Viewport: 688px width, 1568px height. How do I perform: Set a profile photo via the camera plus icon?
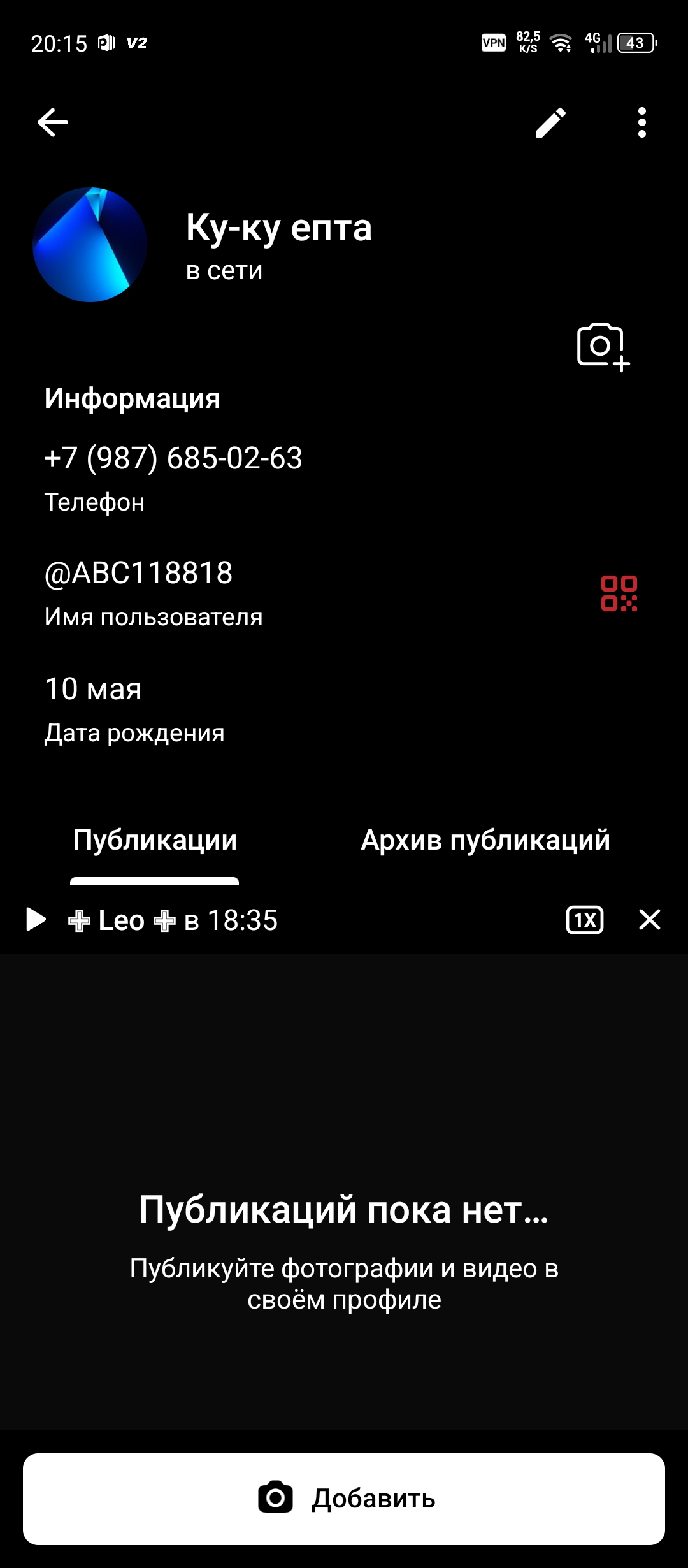603,347
